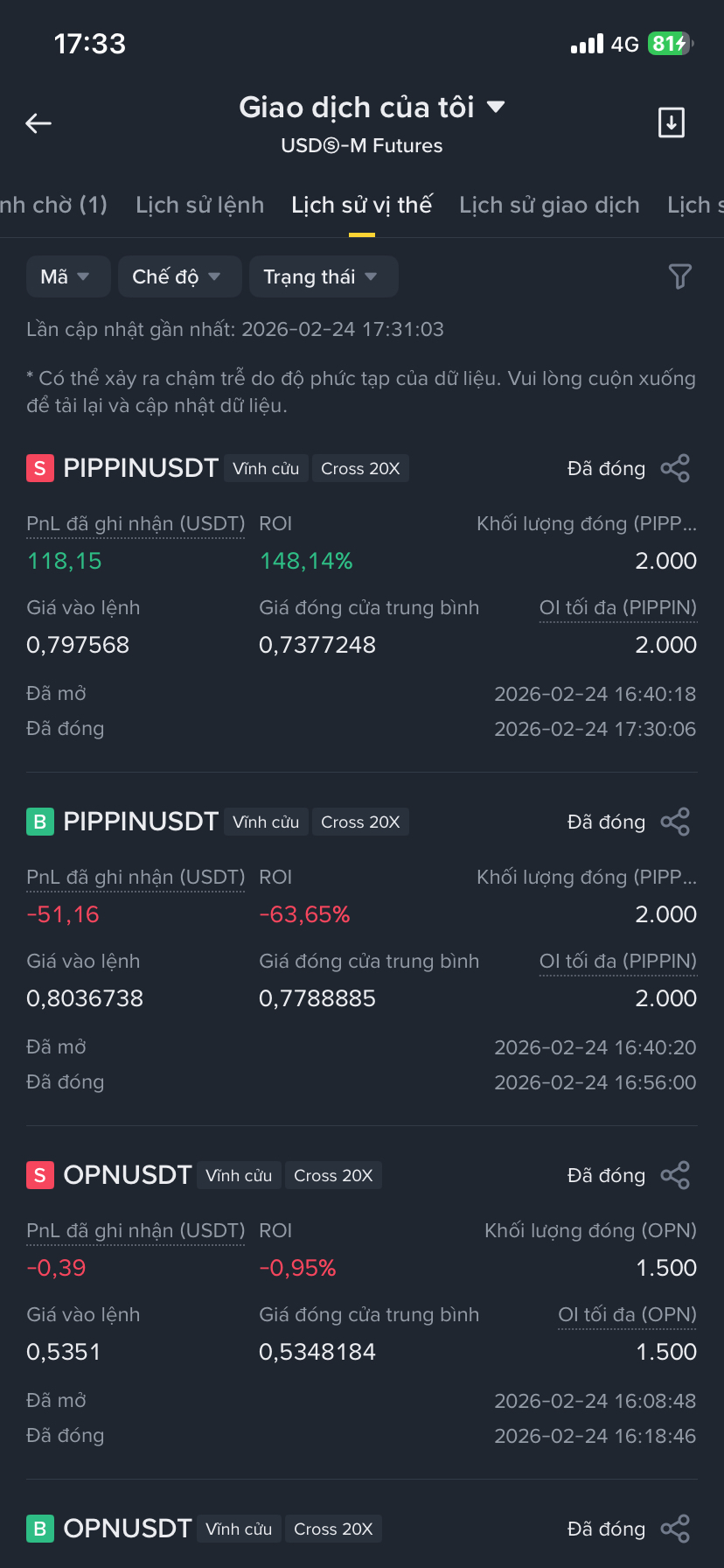Switch to Lịch sử lệnh tab

pos(199,205)
